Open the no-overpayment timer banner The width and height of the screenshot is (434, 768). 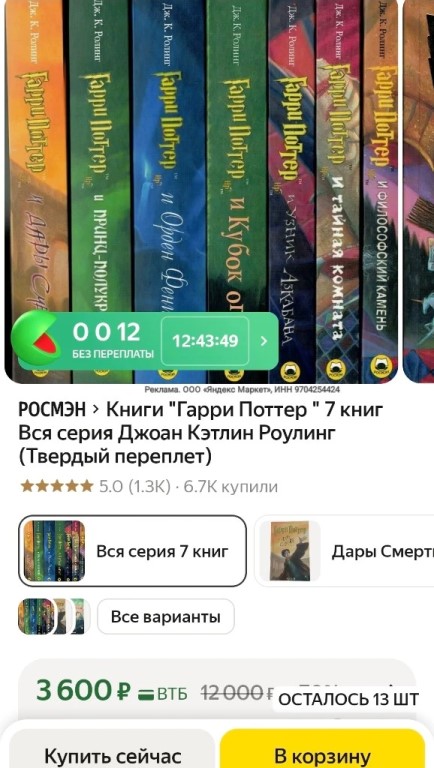(x=145, y=341)
